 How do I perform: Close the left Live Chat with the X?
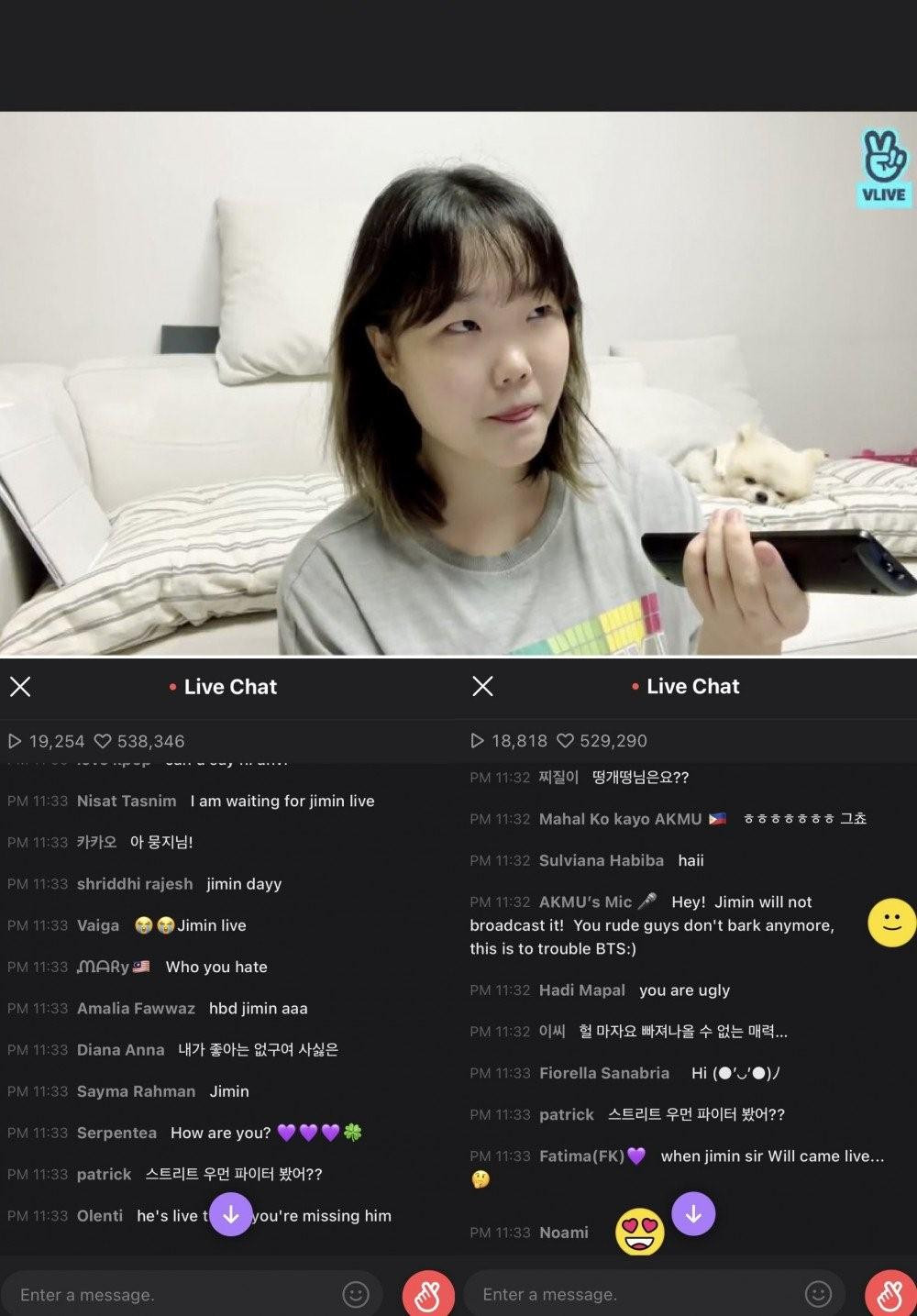pos(20,686)
